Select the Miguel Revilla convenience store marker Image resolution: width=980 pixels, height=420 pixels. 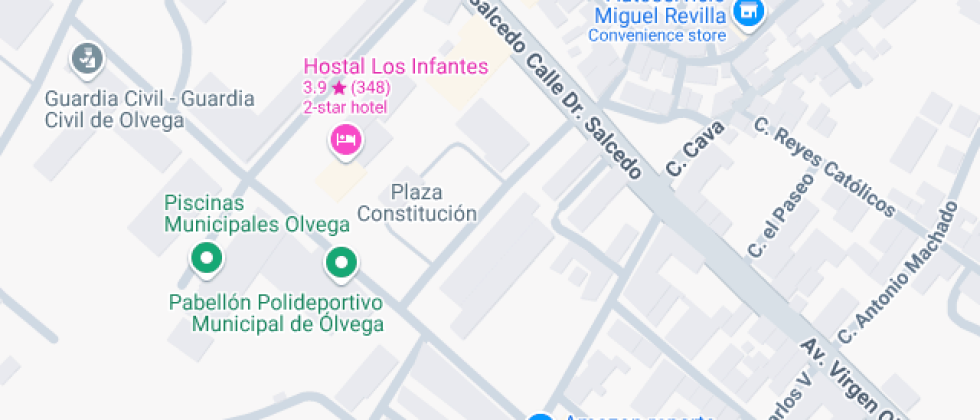pos(746,13)
